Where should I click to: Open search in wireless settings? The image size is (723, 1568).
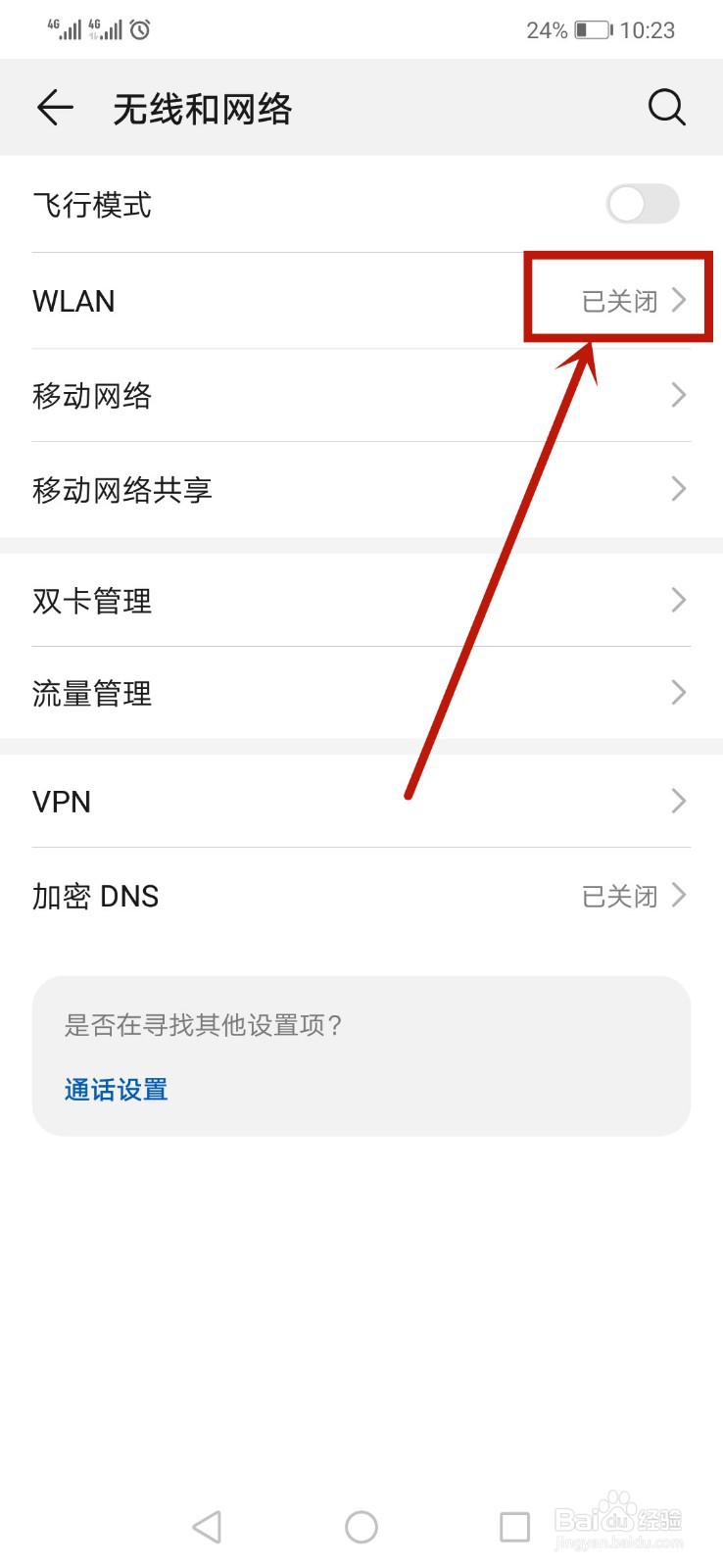[x=666, y=108]
